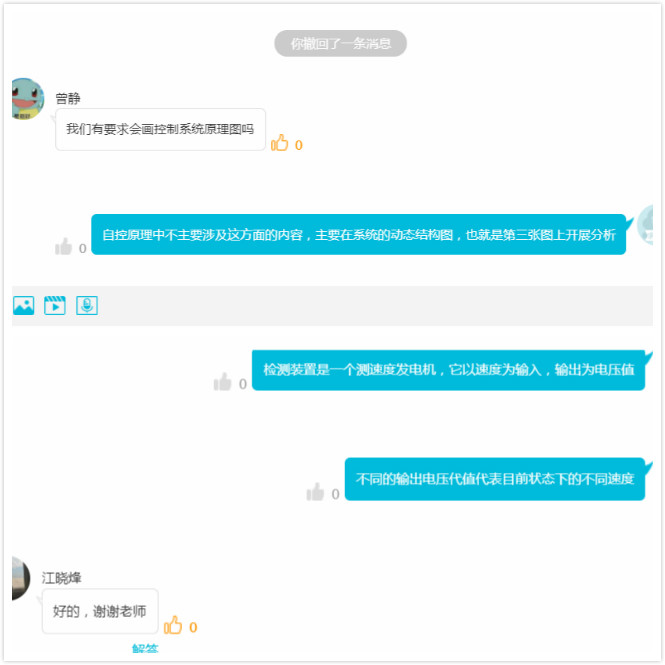This screenshot has height=665, width=665.
Task: Tap the 解答 link below 江晓烽's message
Action: 145,650
